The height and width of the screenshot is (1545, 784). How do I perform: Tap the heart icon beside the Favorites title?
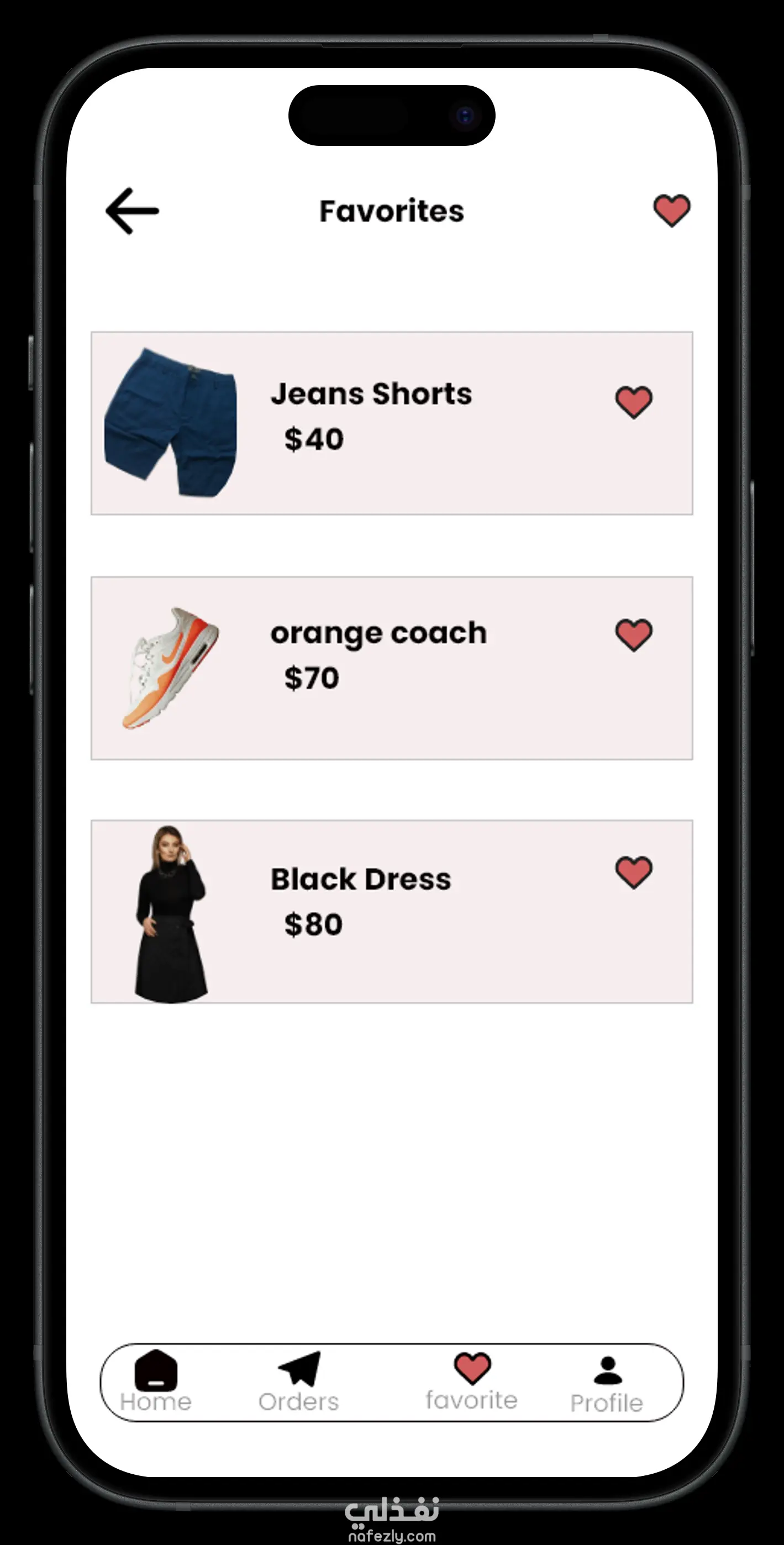tap(671, 211)
